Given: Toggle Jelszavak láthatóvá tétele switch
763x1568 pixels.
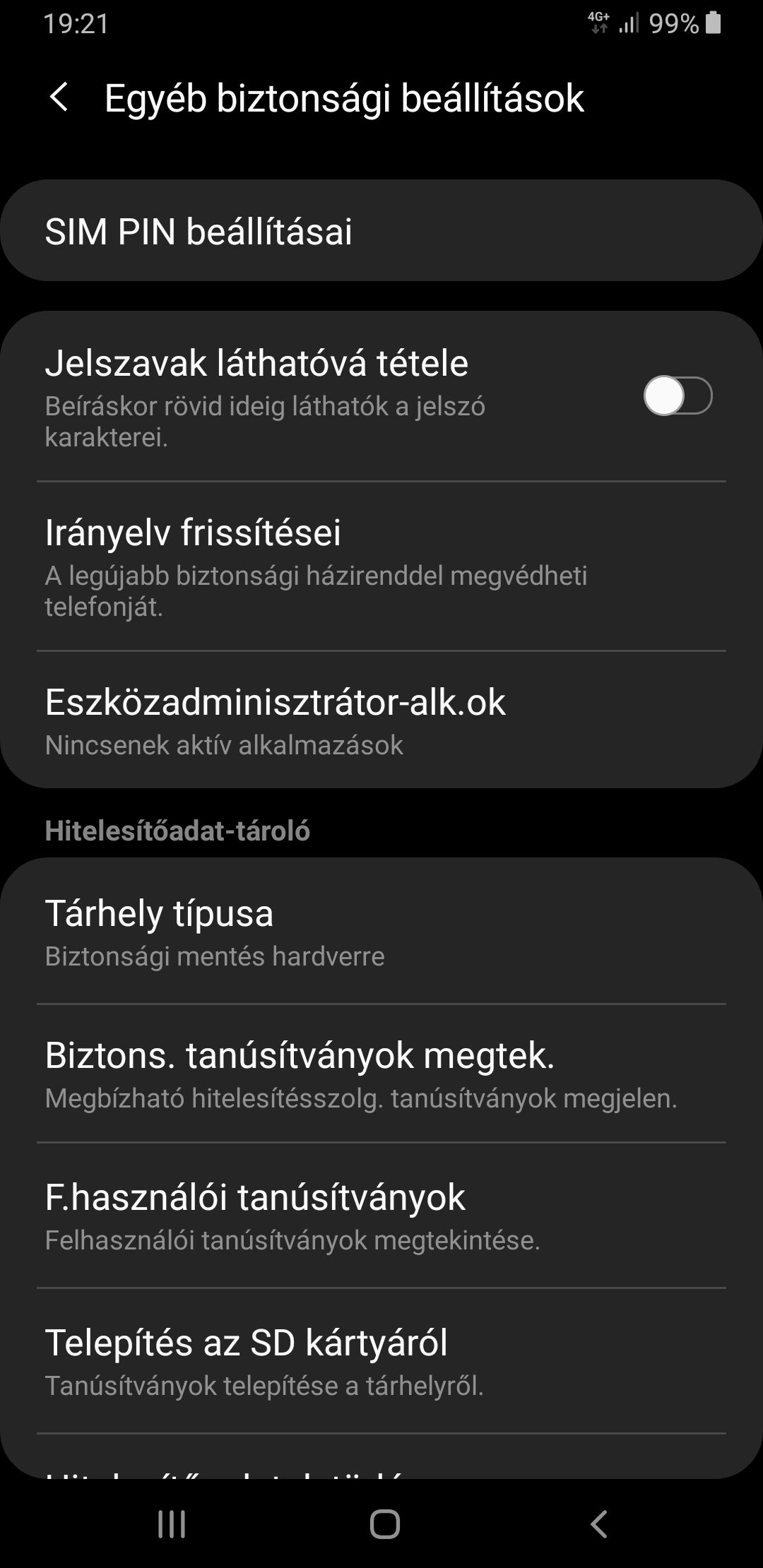Looking at the screenshot, I should coord(678,396).
